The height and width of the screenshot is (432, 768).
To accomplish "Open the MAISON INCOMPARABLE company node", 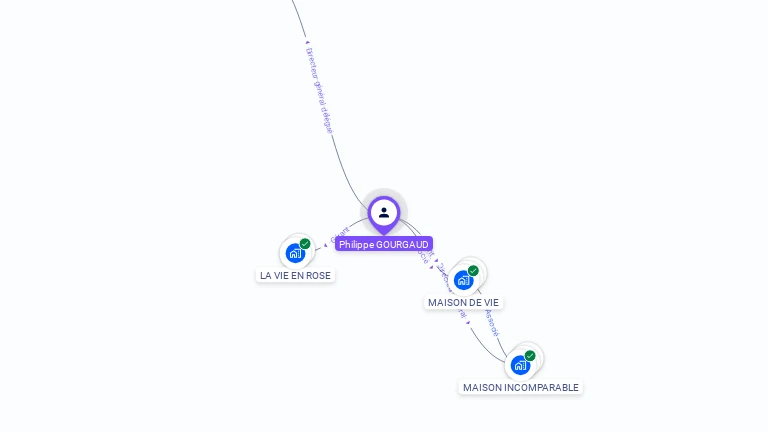I will 520,364.
